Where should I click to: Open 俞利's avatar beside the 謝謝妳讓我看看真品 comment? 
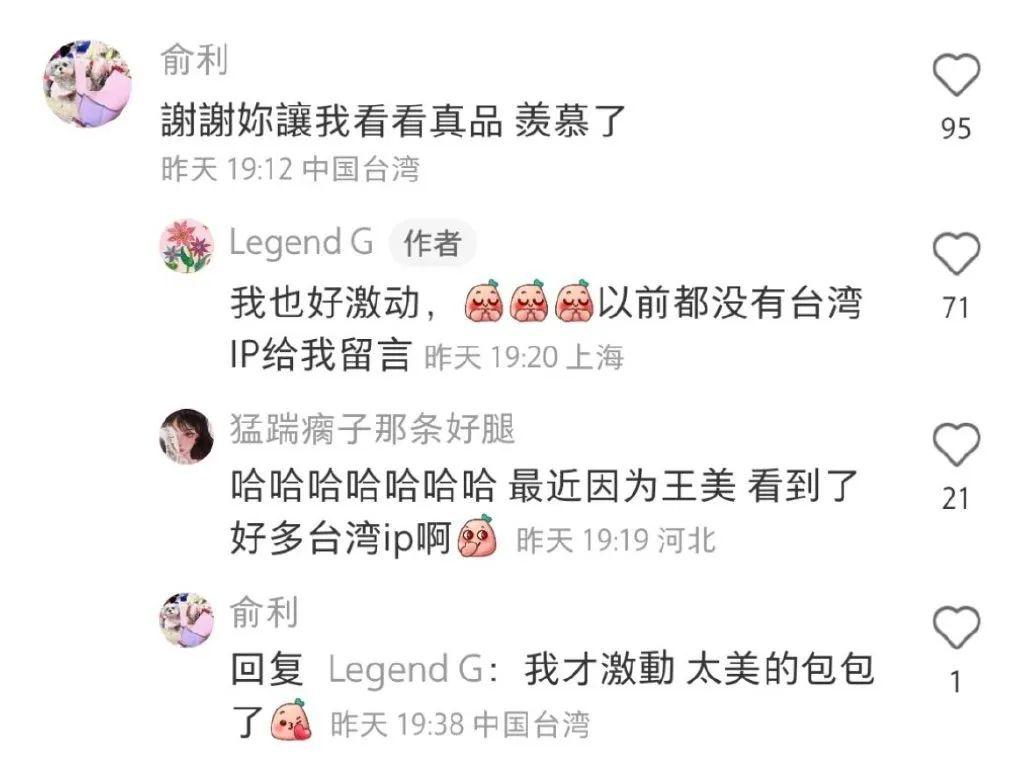tap(87, 84)
